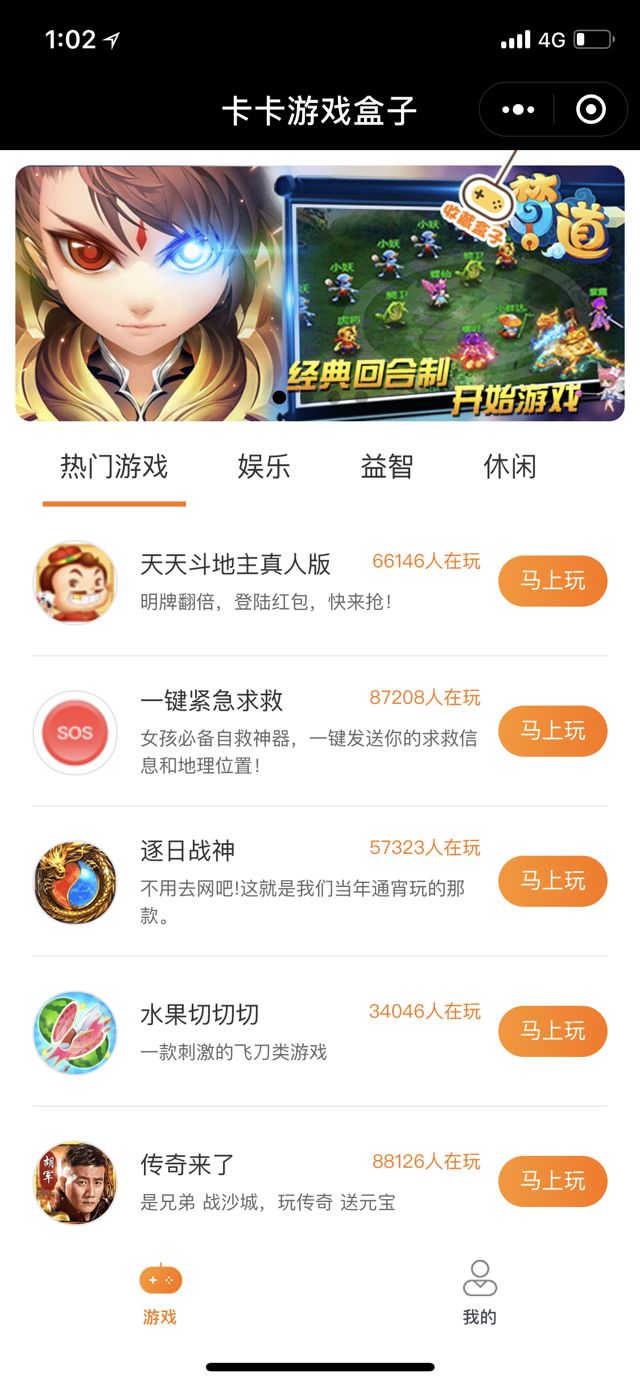
Task: Close the mini program with the circle icon
Action: (x=591, y=110)
